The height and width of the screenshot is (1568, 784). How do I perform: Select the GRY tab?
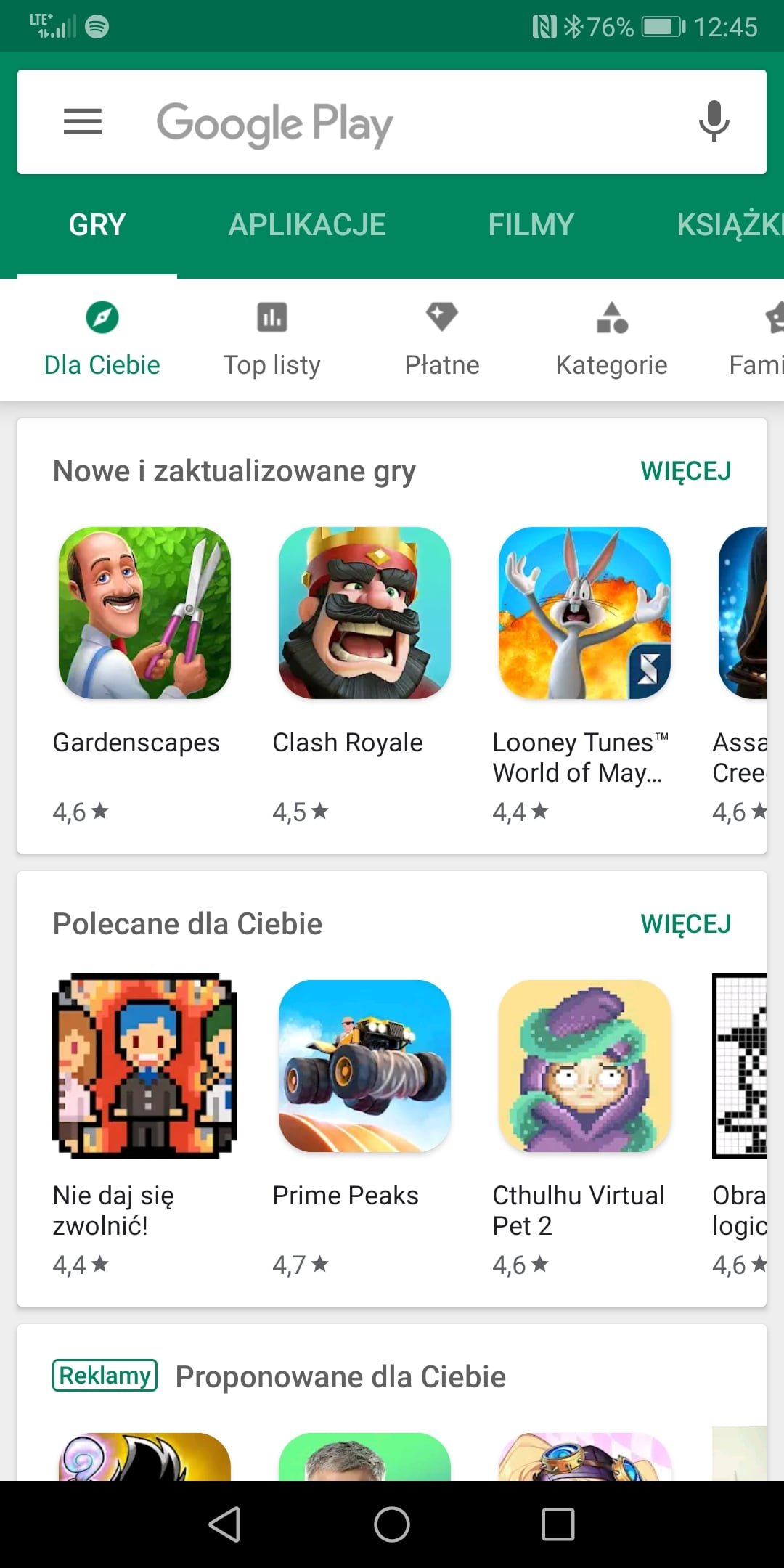tap(97, 225)
